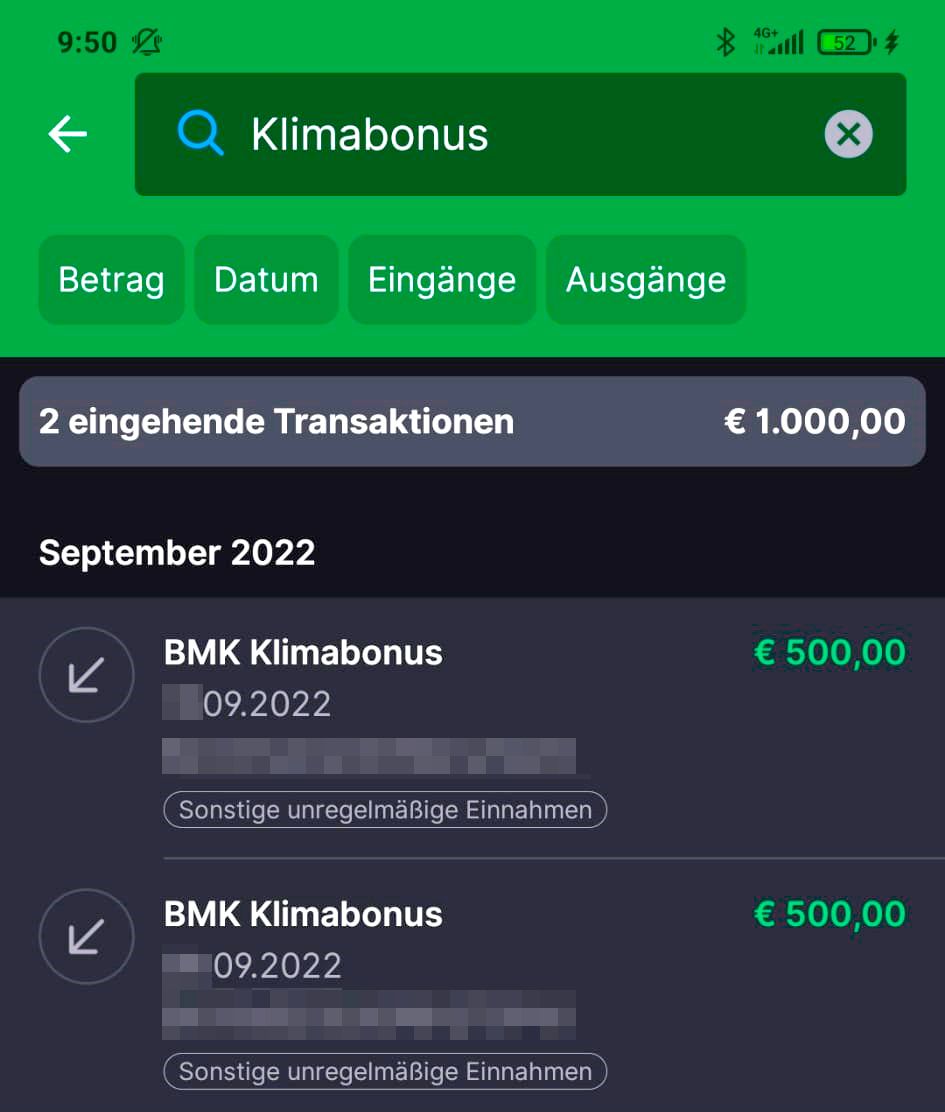945x1112 pixels.
Task: Click the incoming arrow icon on first Klimabonus transaction
Action: [86, 675]
